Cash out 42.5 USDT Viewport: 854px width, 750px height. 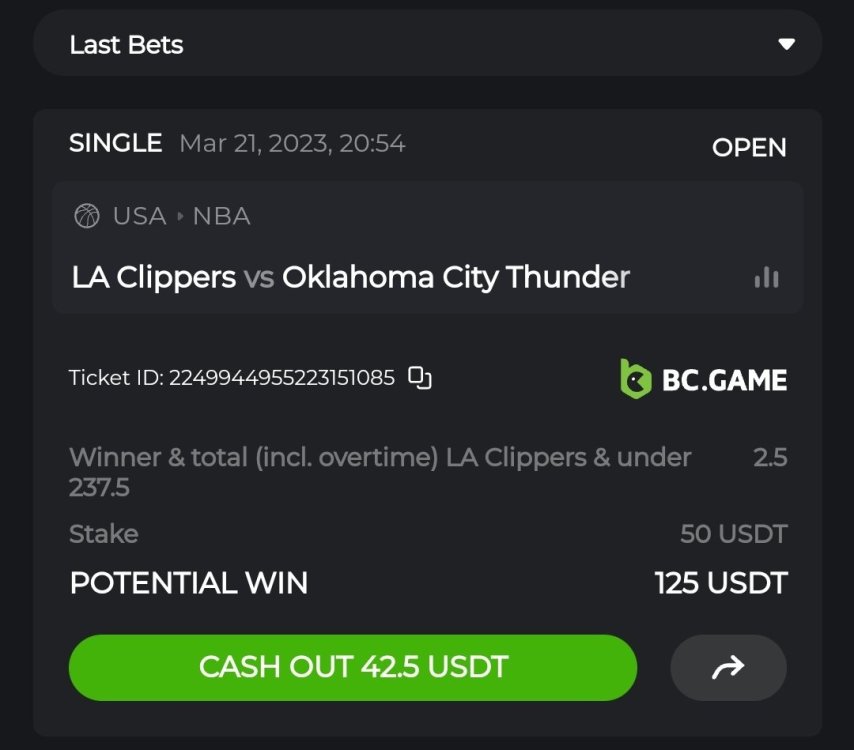coord(352,667)
